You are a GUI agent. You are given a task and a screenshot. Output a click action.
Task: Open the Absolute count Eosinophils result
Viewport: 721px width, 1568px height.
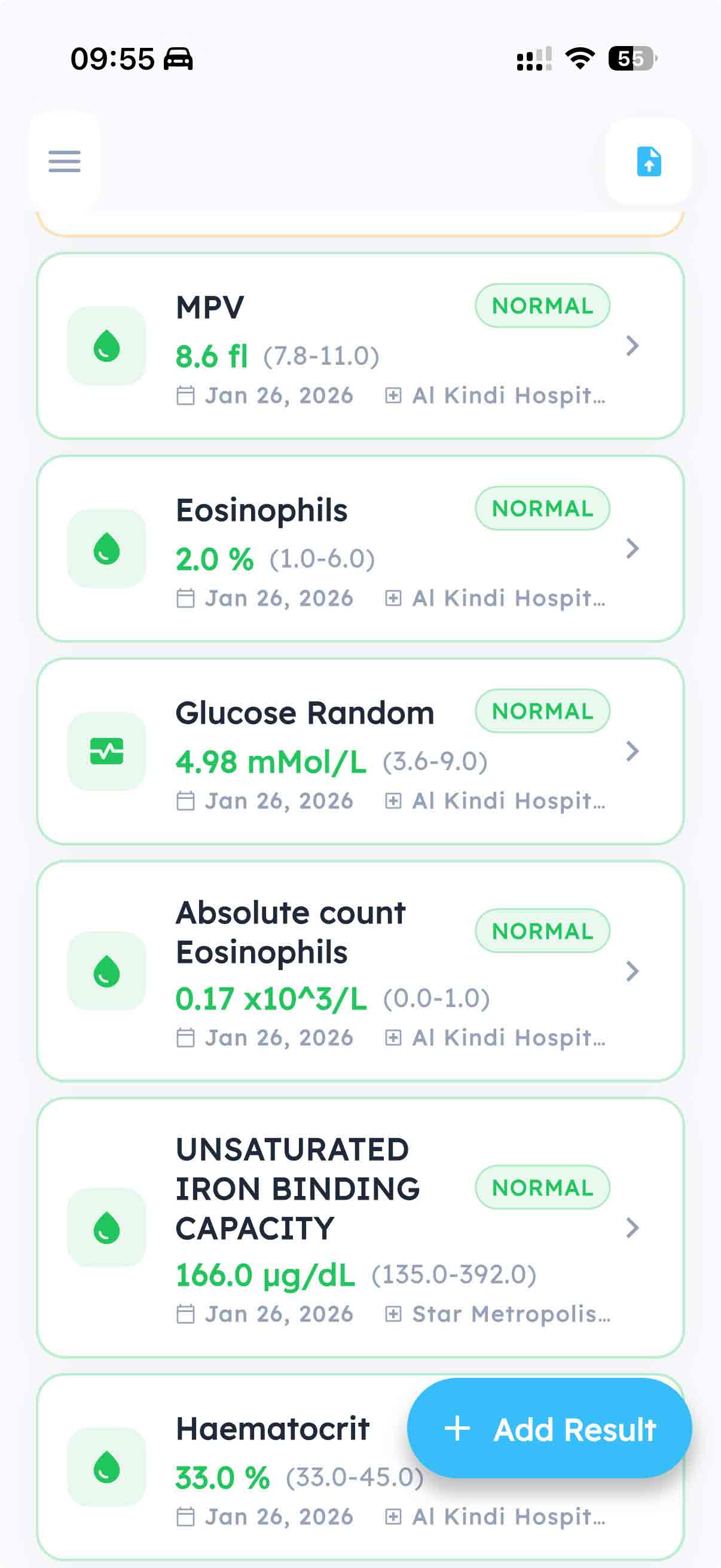coord(633,973)
